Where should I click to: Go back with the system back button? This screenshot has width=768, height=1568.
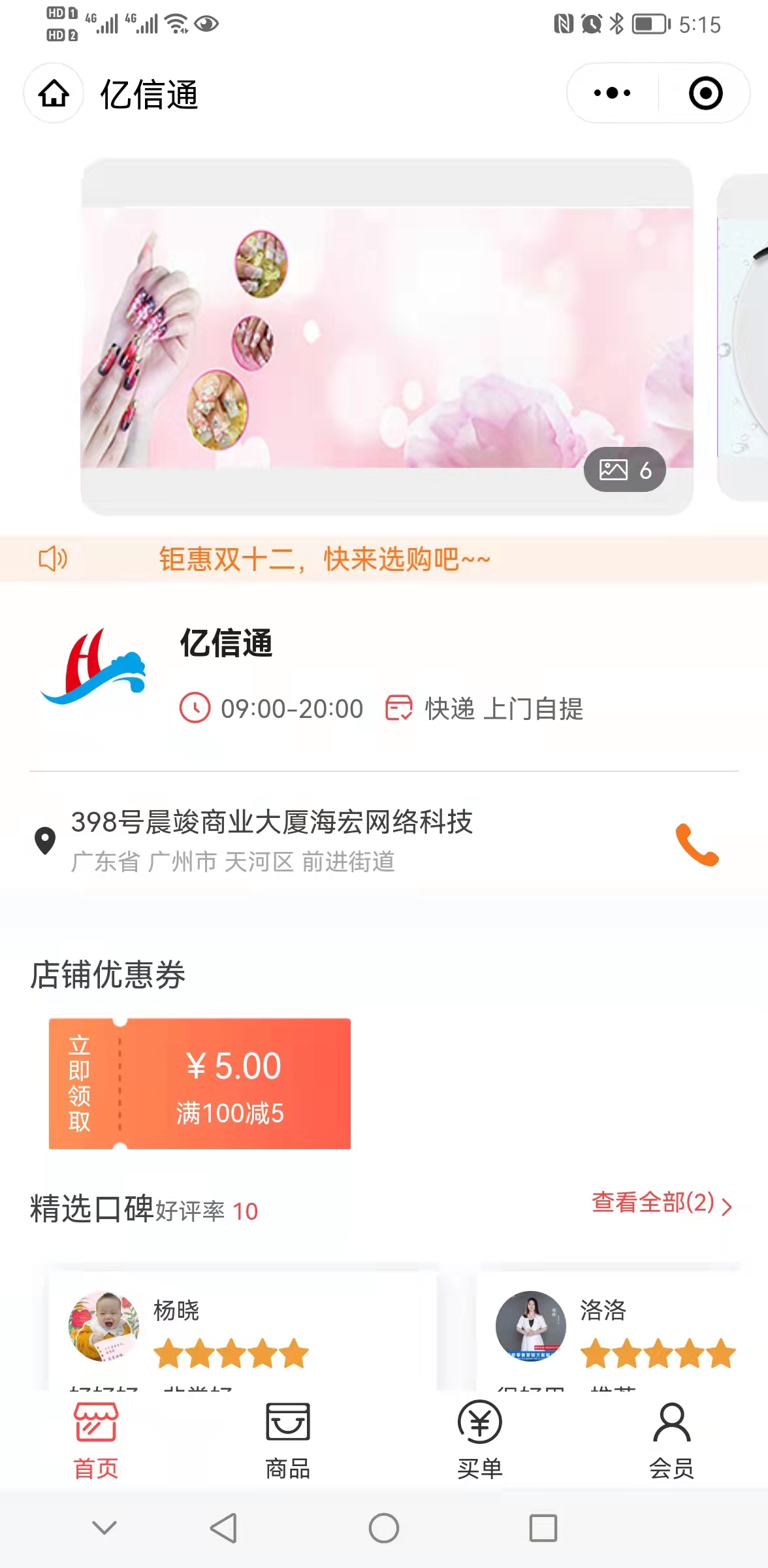pos(223,1528)
